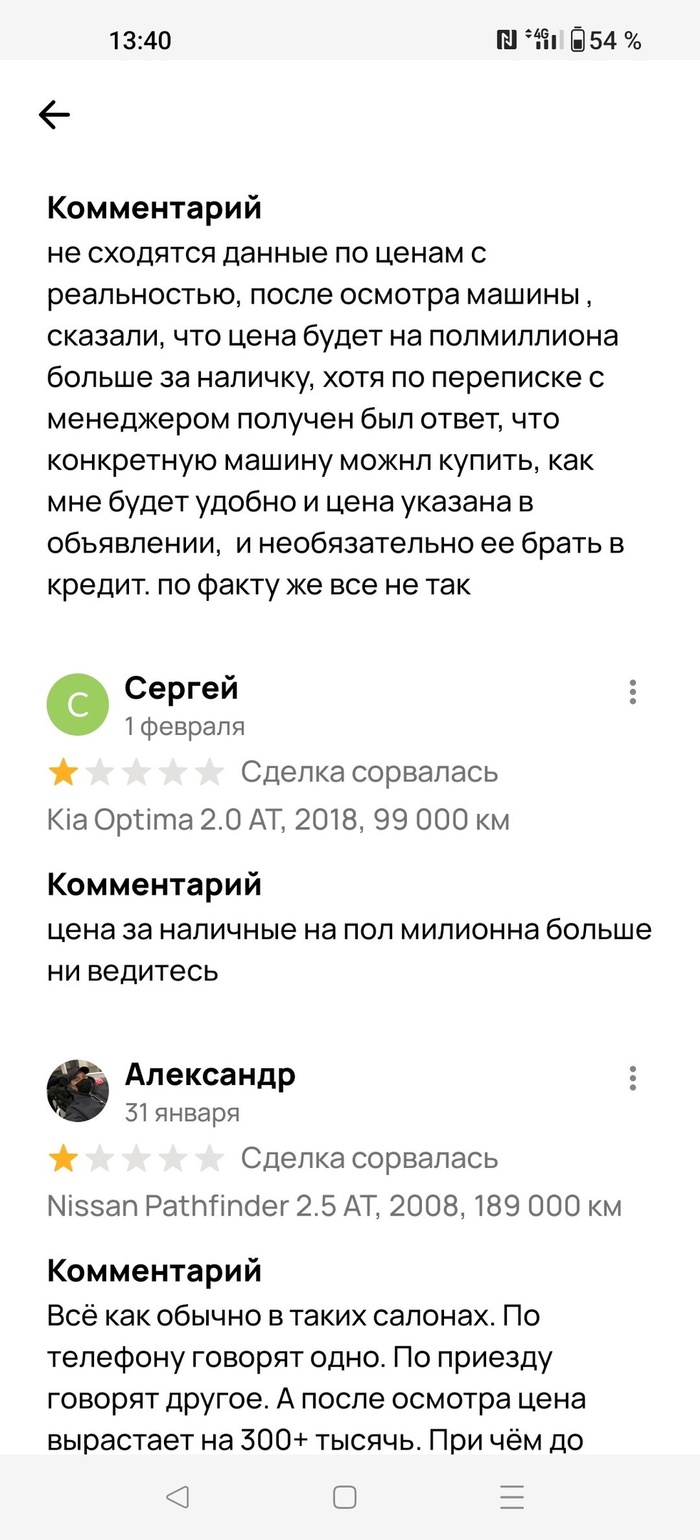Go back using the top arrow
This screenshot has width=700, height=1540.
pyautogui.click(x=54, y=116)
